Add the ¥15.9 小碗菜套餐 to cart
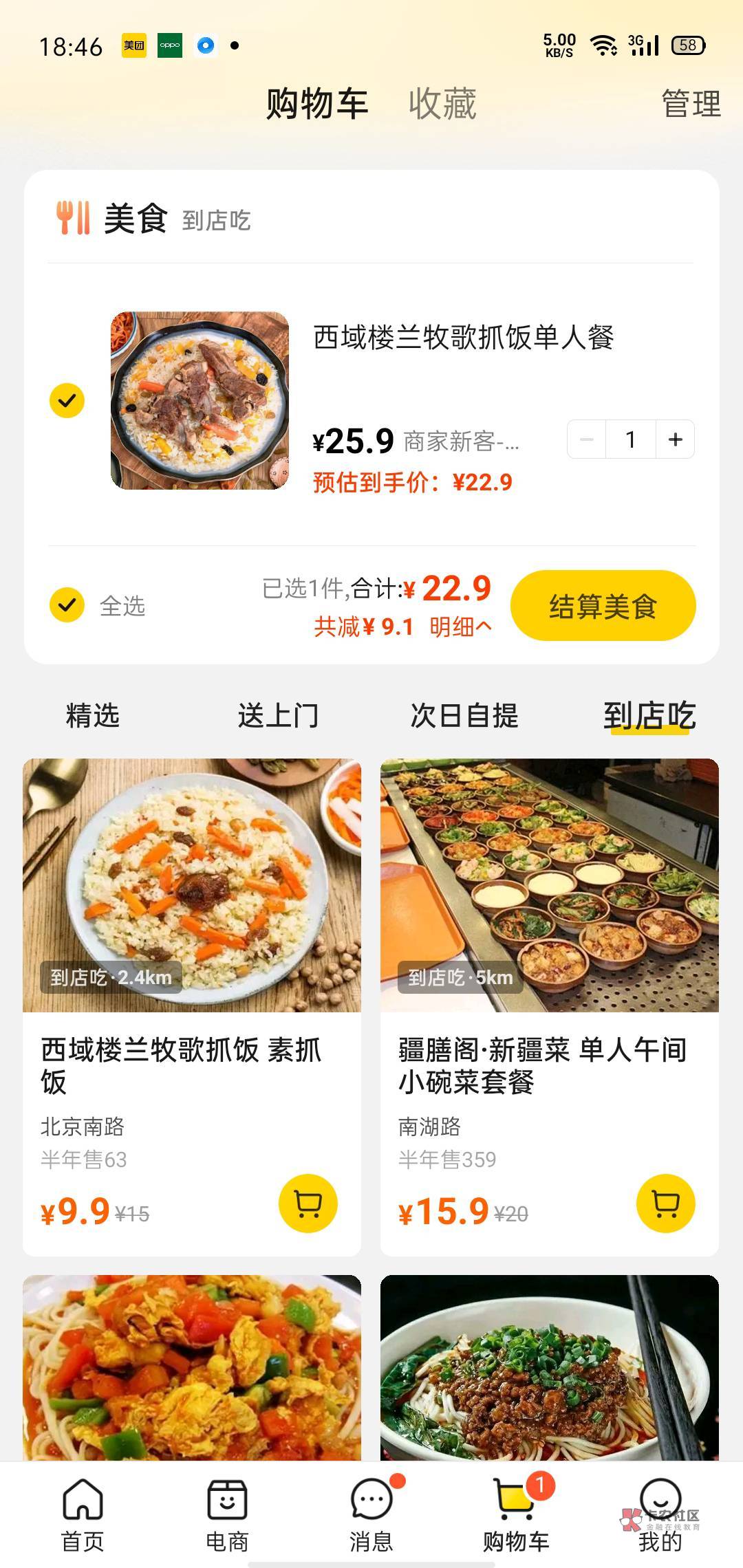Viewport: 743px width, 1568px height. click(665, 1204)
